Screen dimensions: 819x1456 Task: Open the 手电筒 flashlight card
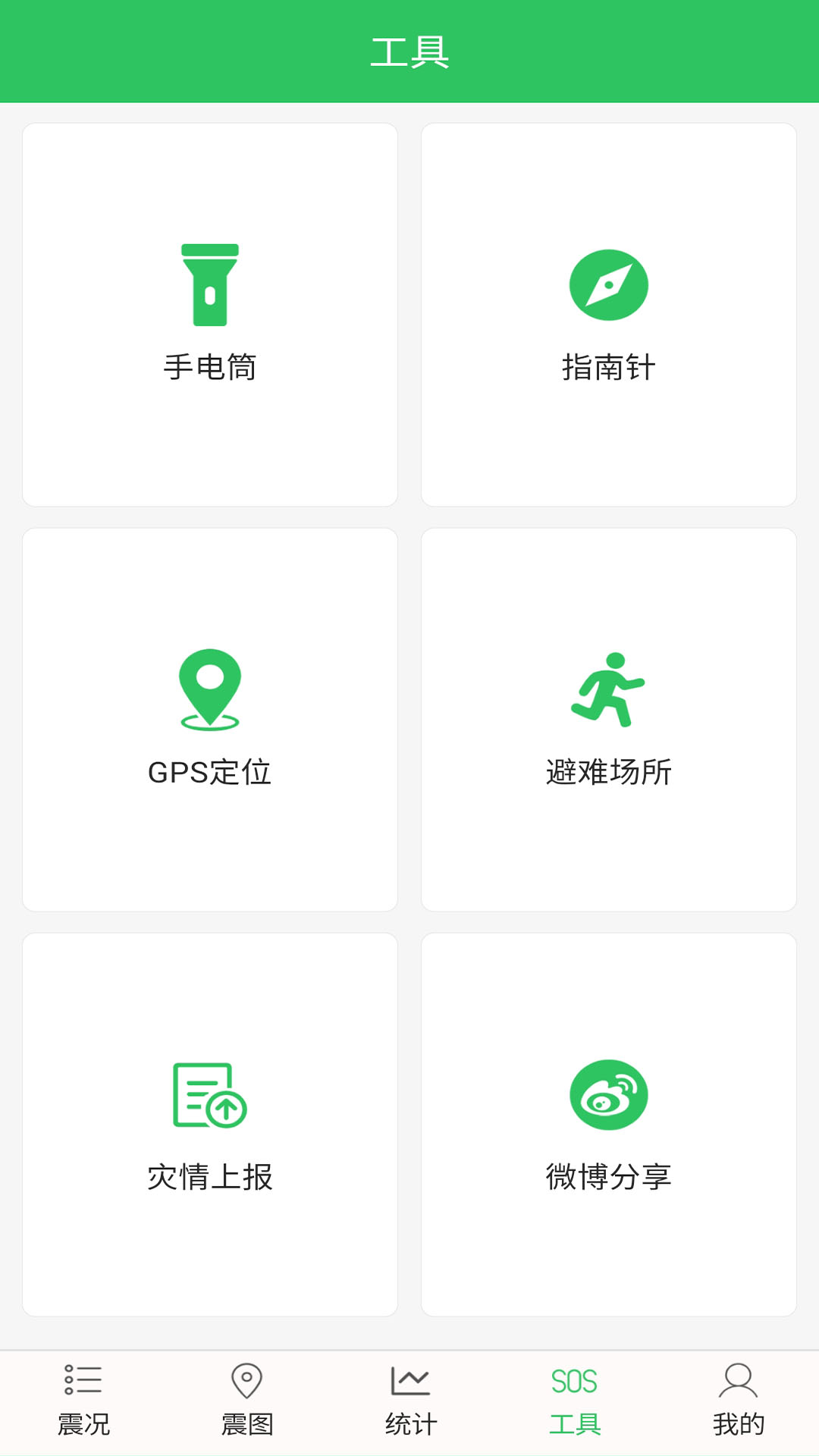click(210, 313)
